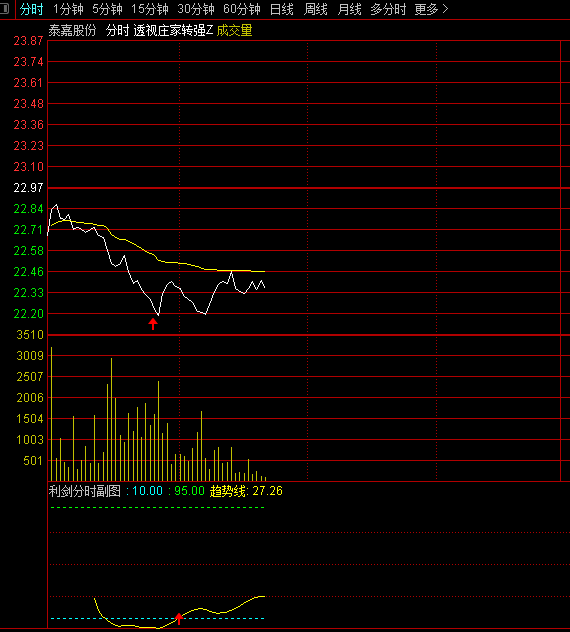Switch to 日线 daily chart
Image resolution: width=570 pixels, height=632 pixels.
[x=282, y=9]
